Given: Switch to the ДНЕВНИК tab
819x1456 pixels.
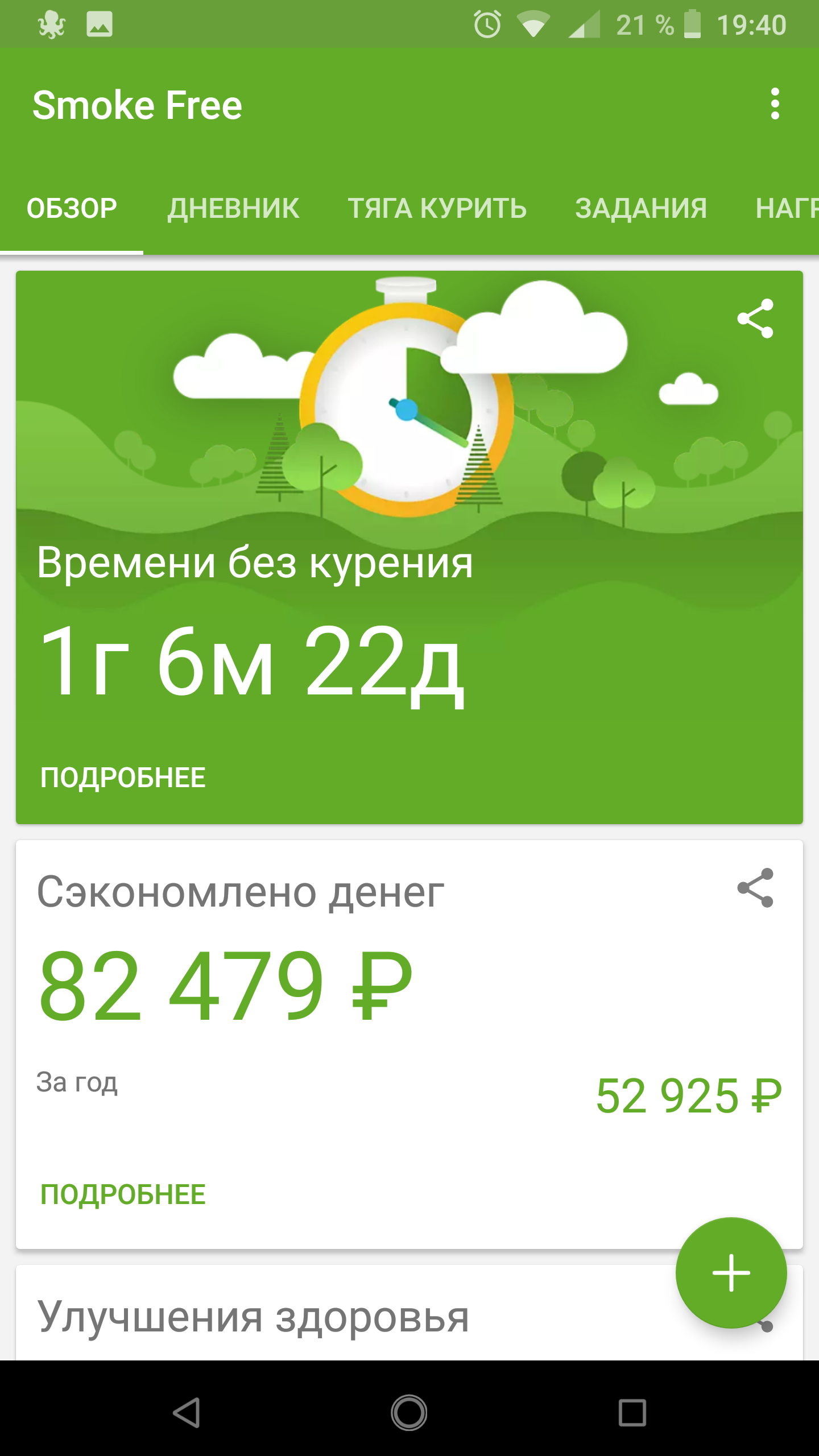Looking at the screenshot, I should 233,208.
